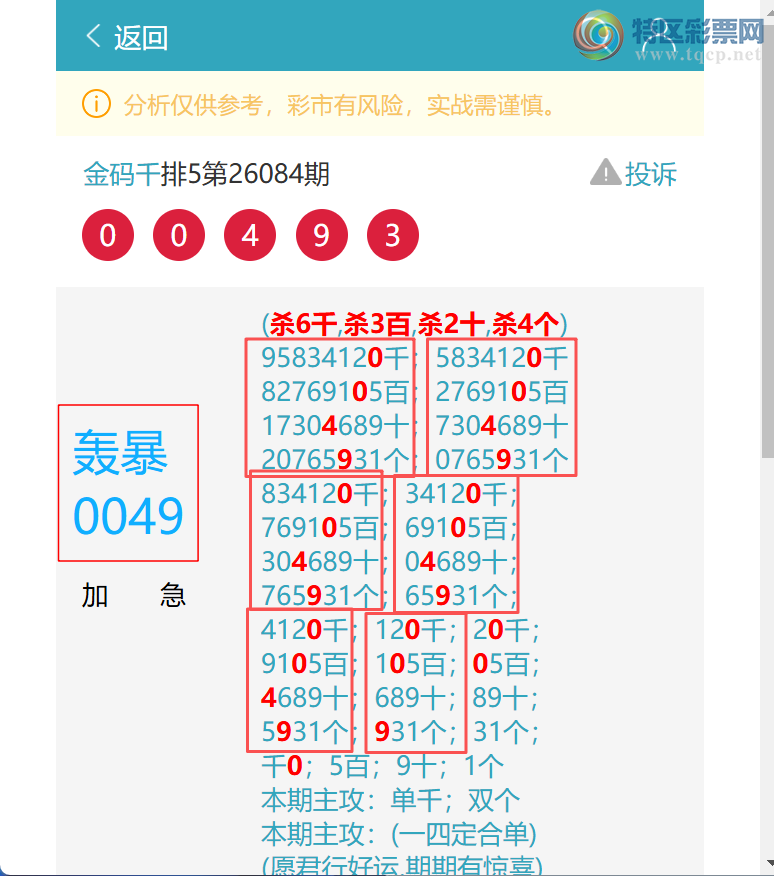Click the red ball showing number 9
Image resolution: width=774 pixels, height=876 pixels.
(321, 234)
